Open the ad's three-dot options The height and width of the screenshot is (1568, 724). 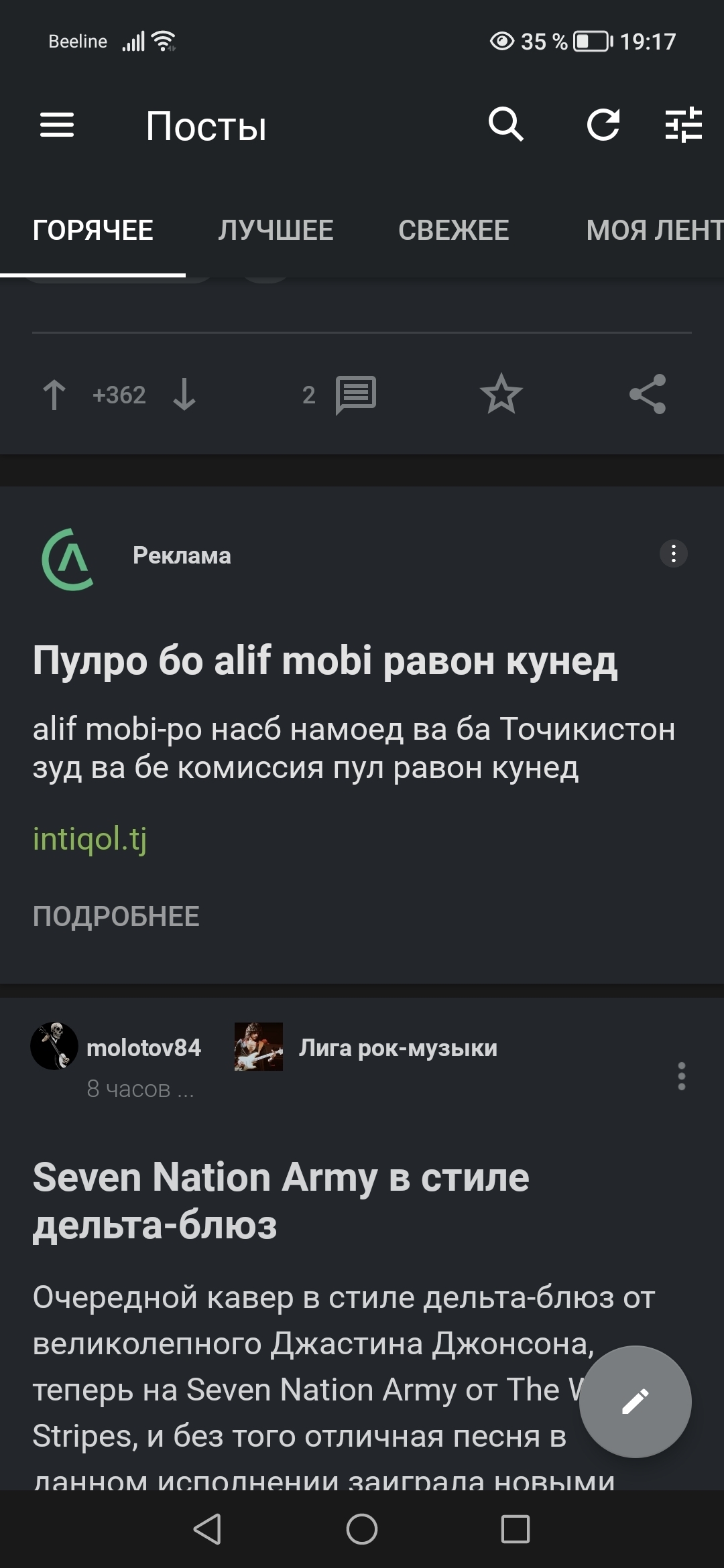click(674, 553)
